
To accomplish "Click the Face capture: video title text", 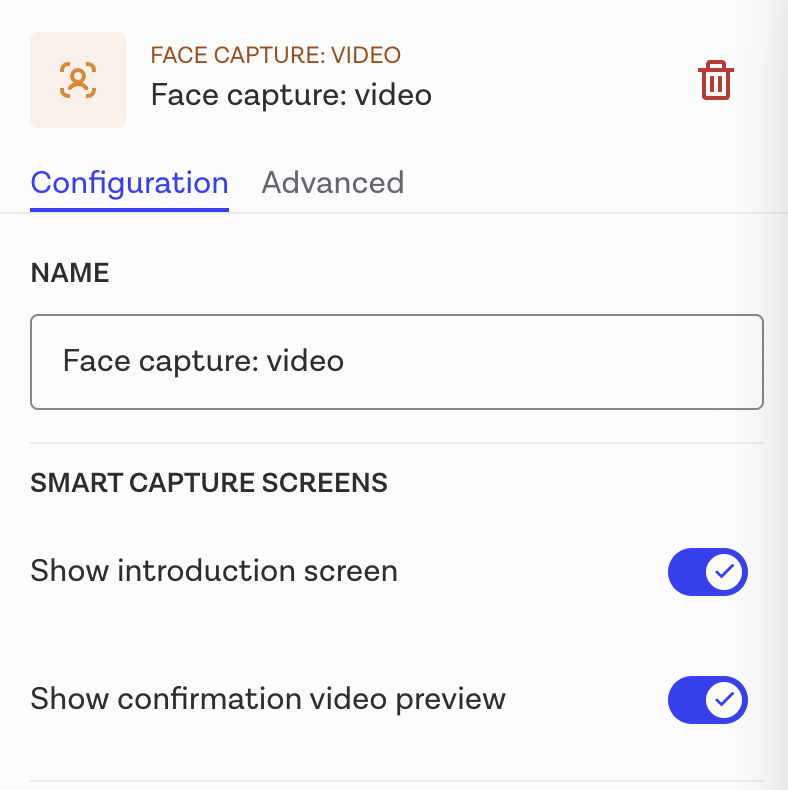I will point(291,95).
